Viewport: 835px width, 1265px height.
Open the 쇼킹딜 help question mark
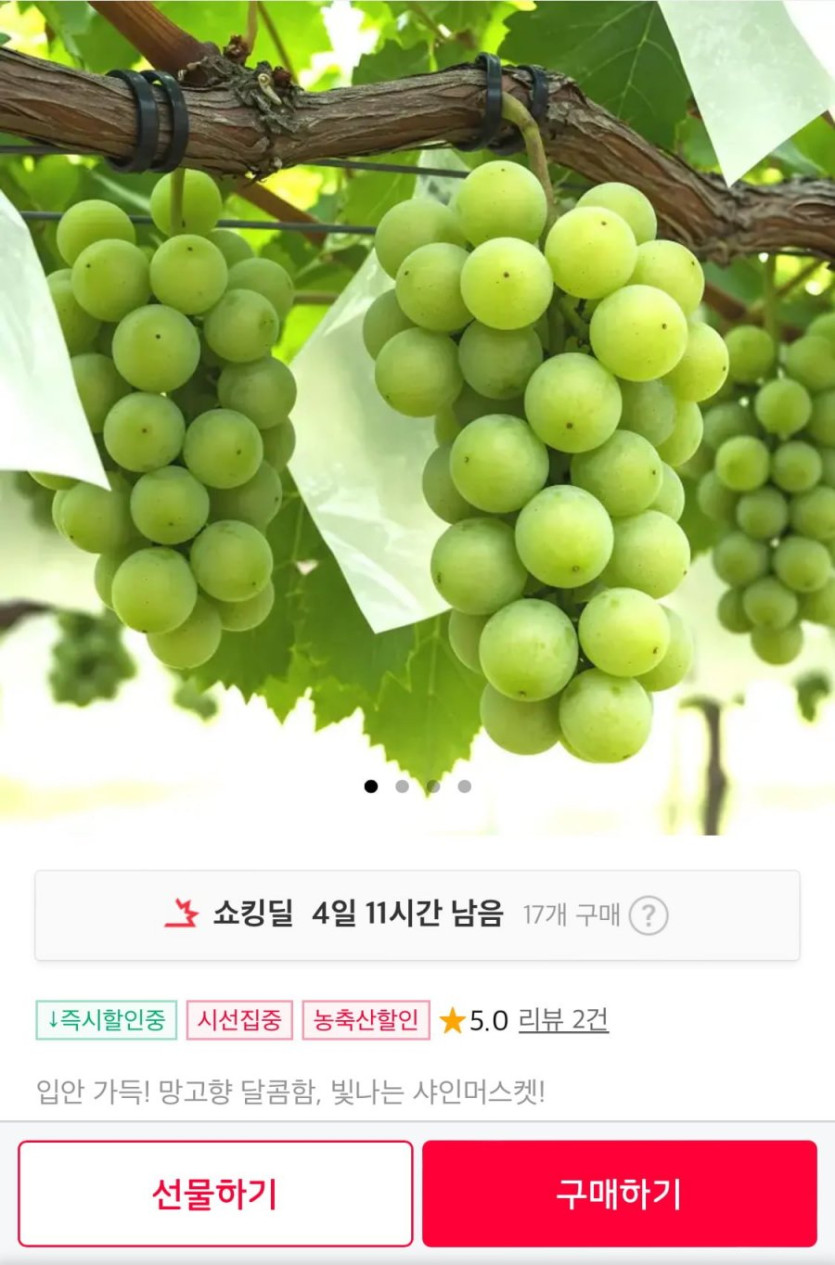point(648,915)
